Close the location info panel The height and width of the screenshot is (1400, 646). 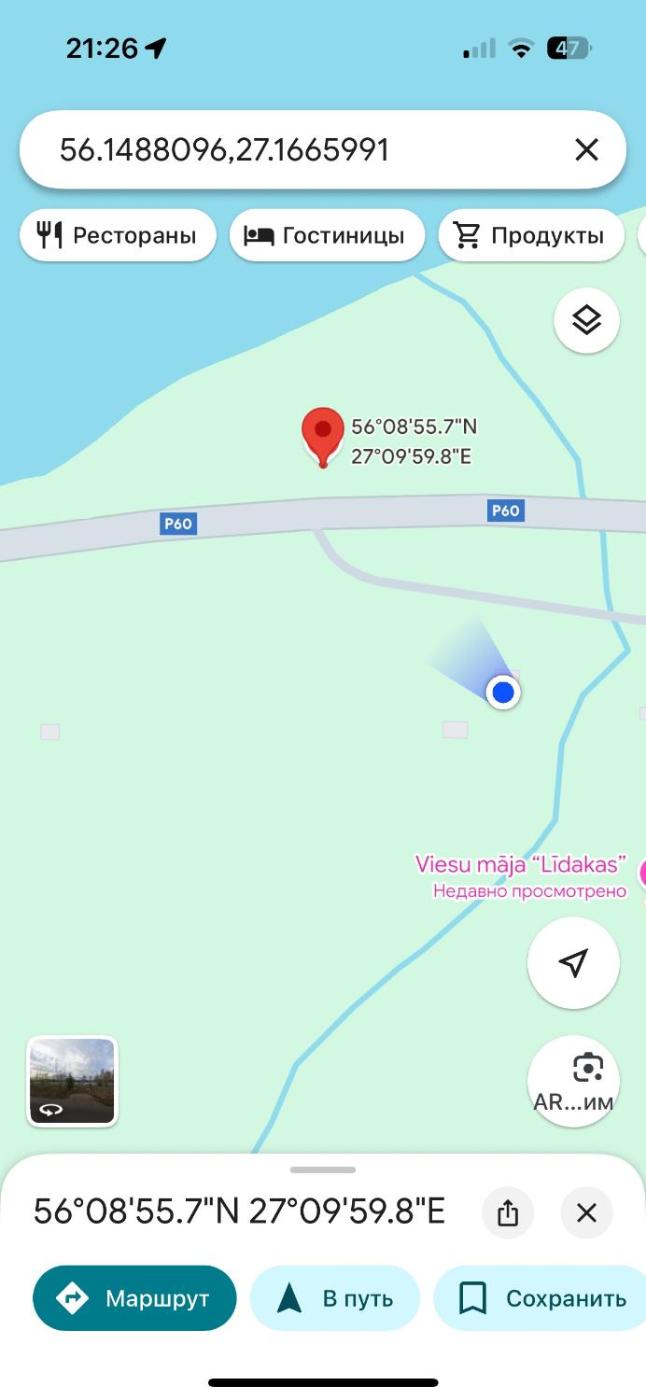(x=586, y=1213)
